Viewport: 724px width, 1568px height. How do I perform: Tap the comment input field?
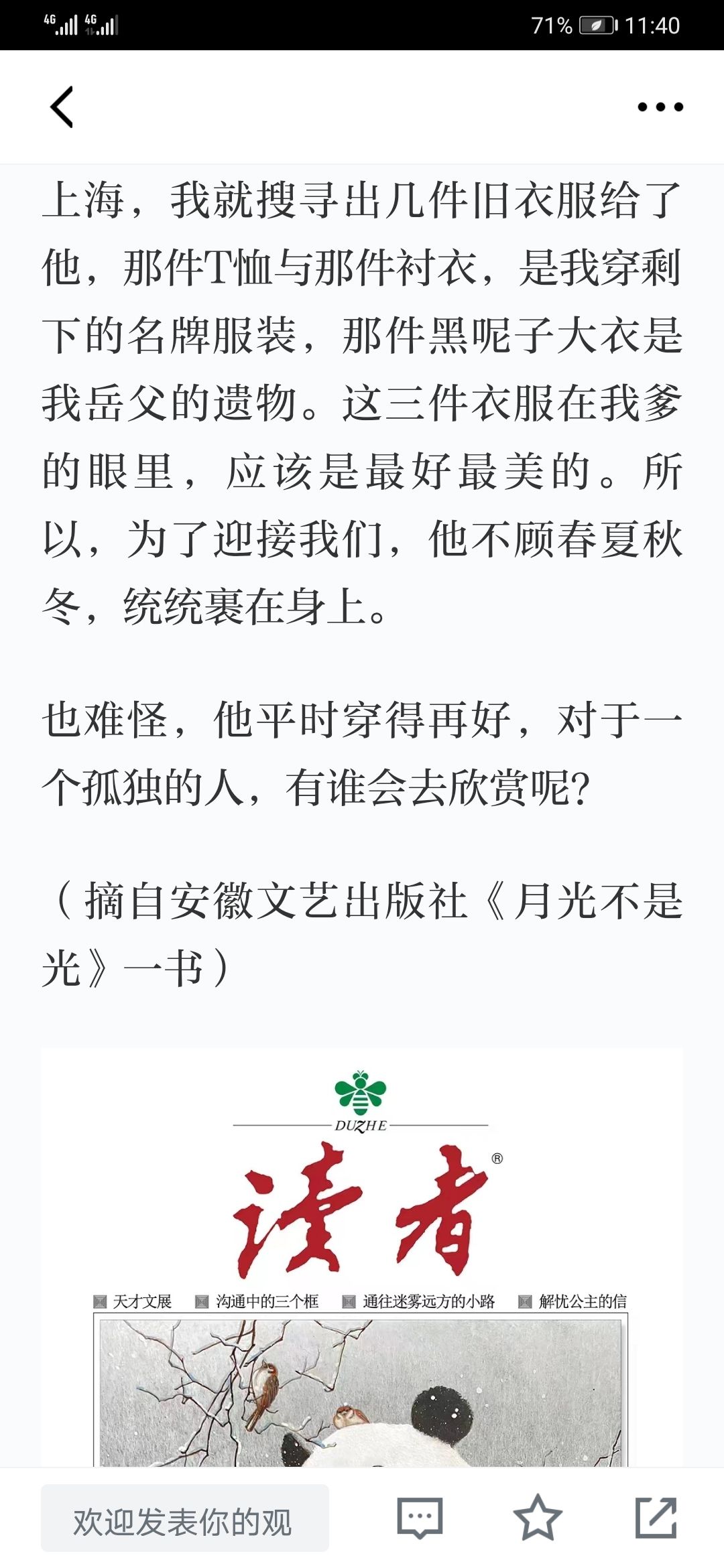[185, 1518]
